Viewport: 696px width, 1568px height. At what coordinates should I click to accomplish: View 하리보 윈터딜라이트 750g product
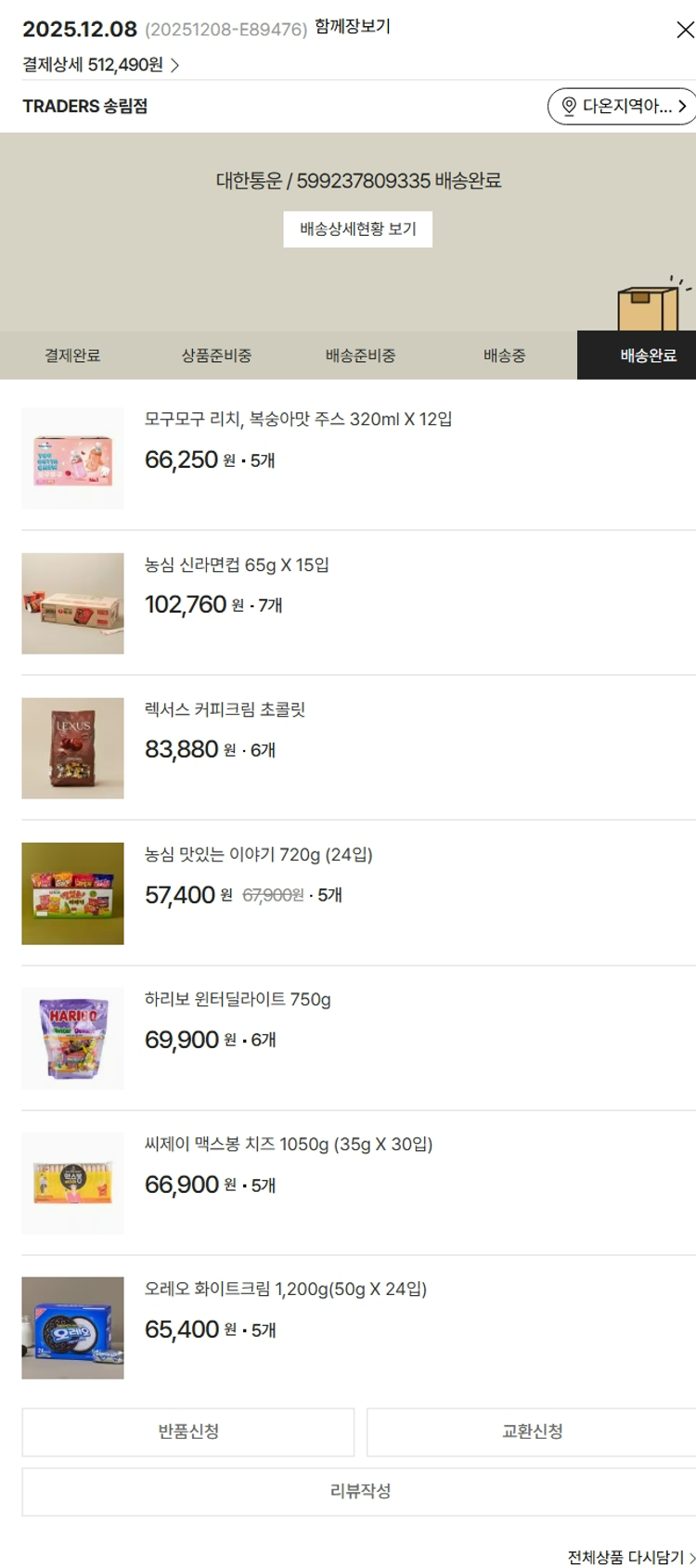tap(238, 999)
